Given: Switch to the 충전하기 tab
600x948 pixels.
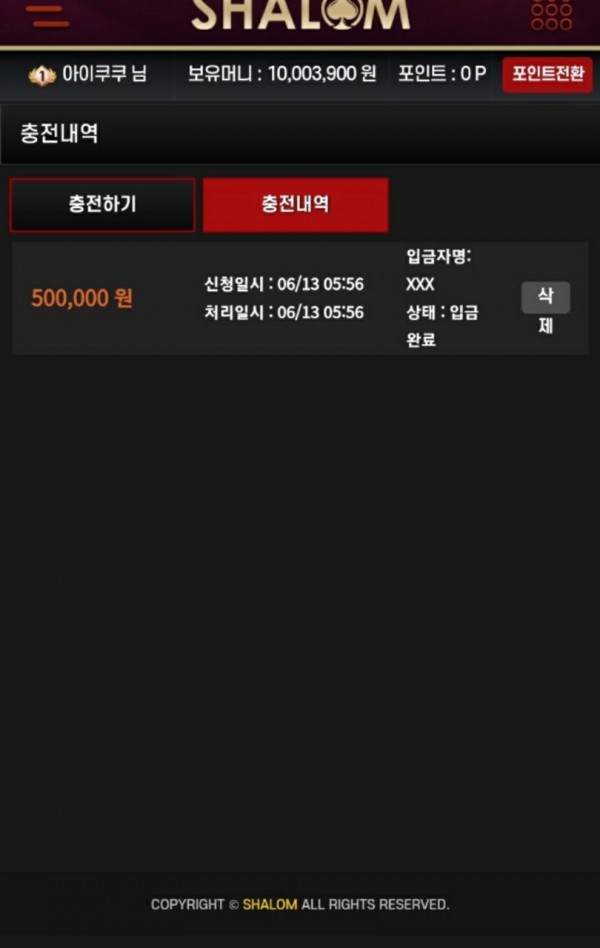Looking at the screenshot, I should coord(102,205).
